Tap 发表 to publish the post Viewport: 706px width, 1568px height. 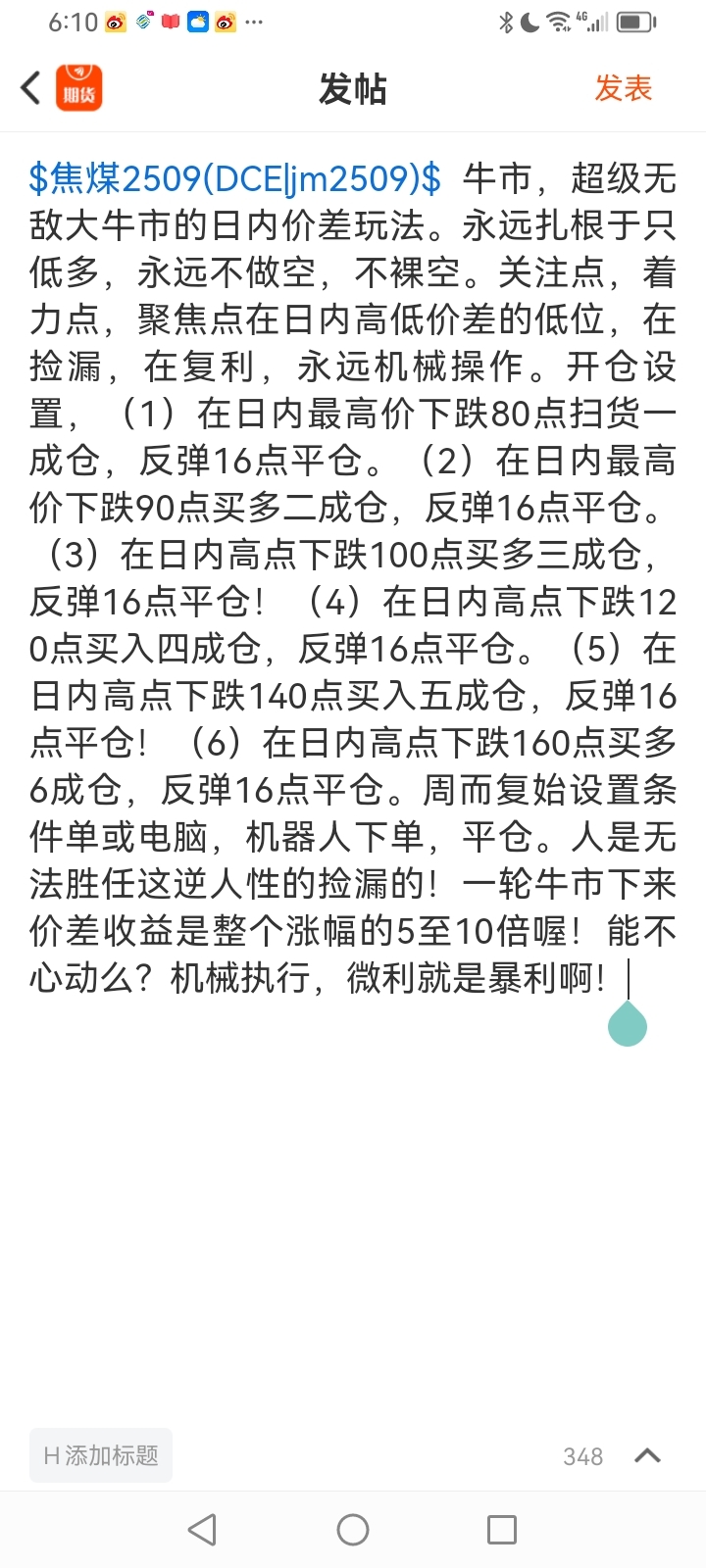coord(624,88)
